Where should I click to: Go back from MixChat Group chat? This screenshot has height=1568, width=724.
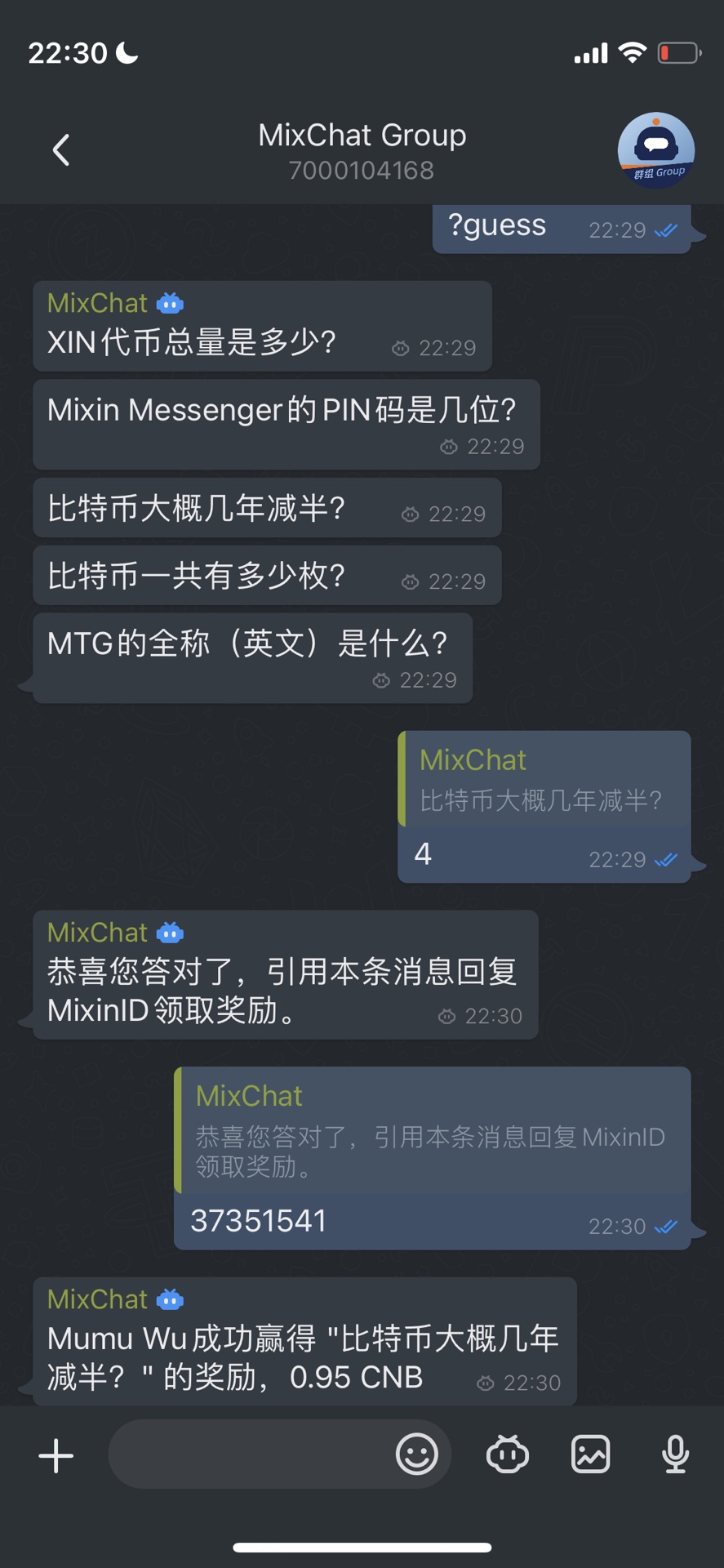(61, 150)
